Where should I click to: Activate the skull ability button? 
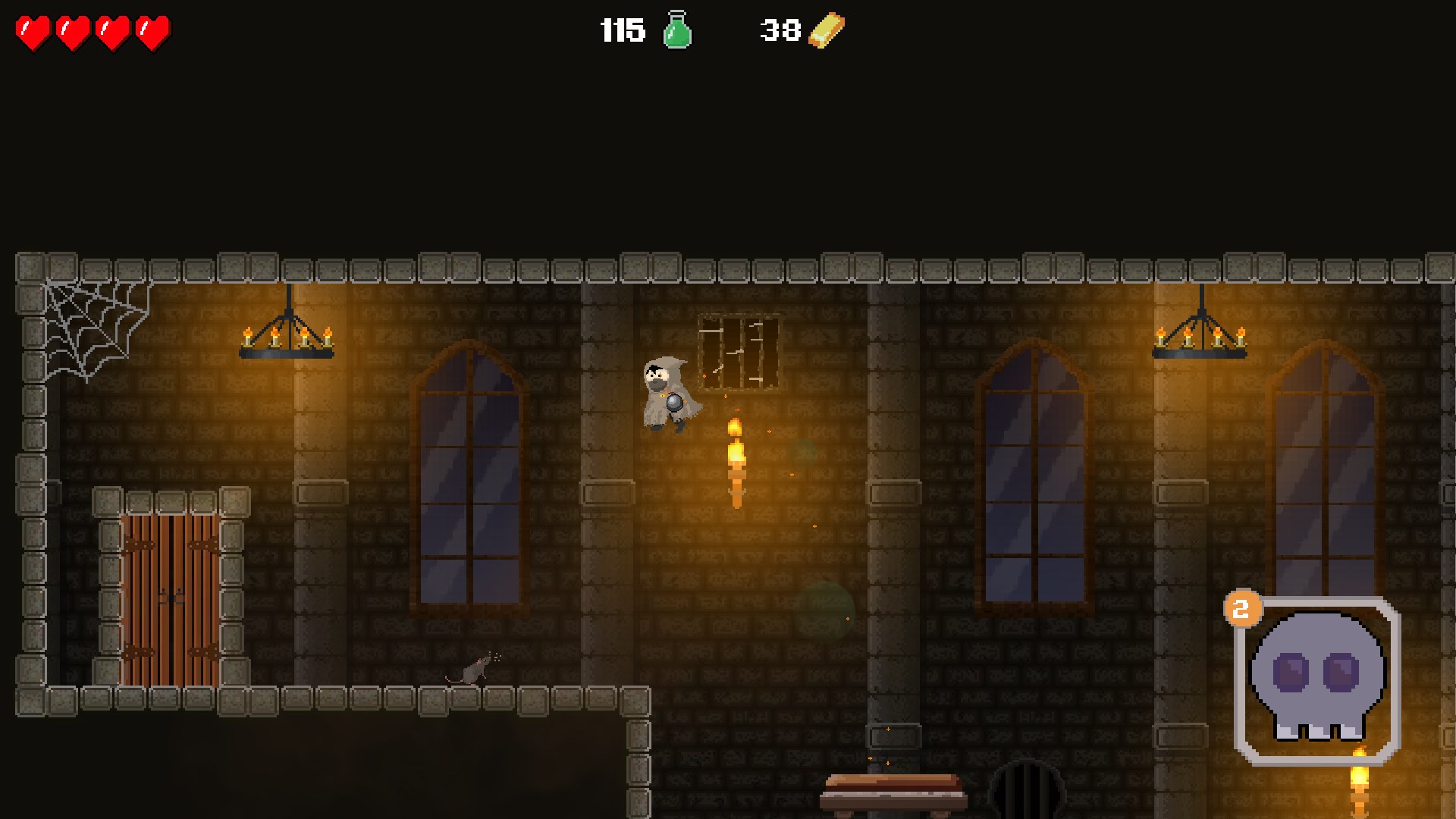point(1317,680)
